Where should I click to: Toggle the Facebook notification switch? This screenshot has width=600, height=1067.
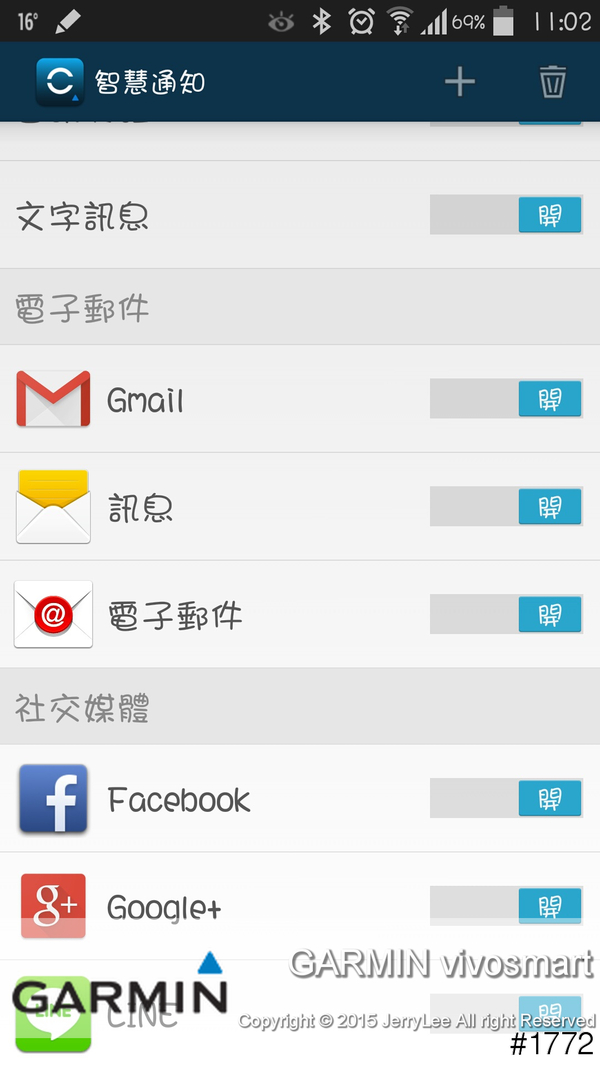[506, 799]
